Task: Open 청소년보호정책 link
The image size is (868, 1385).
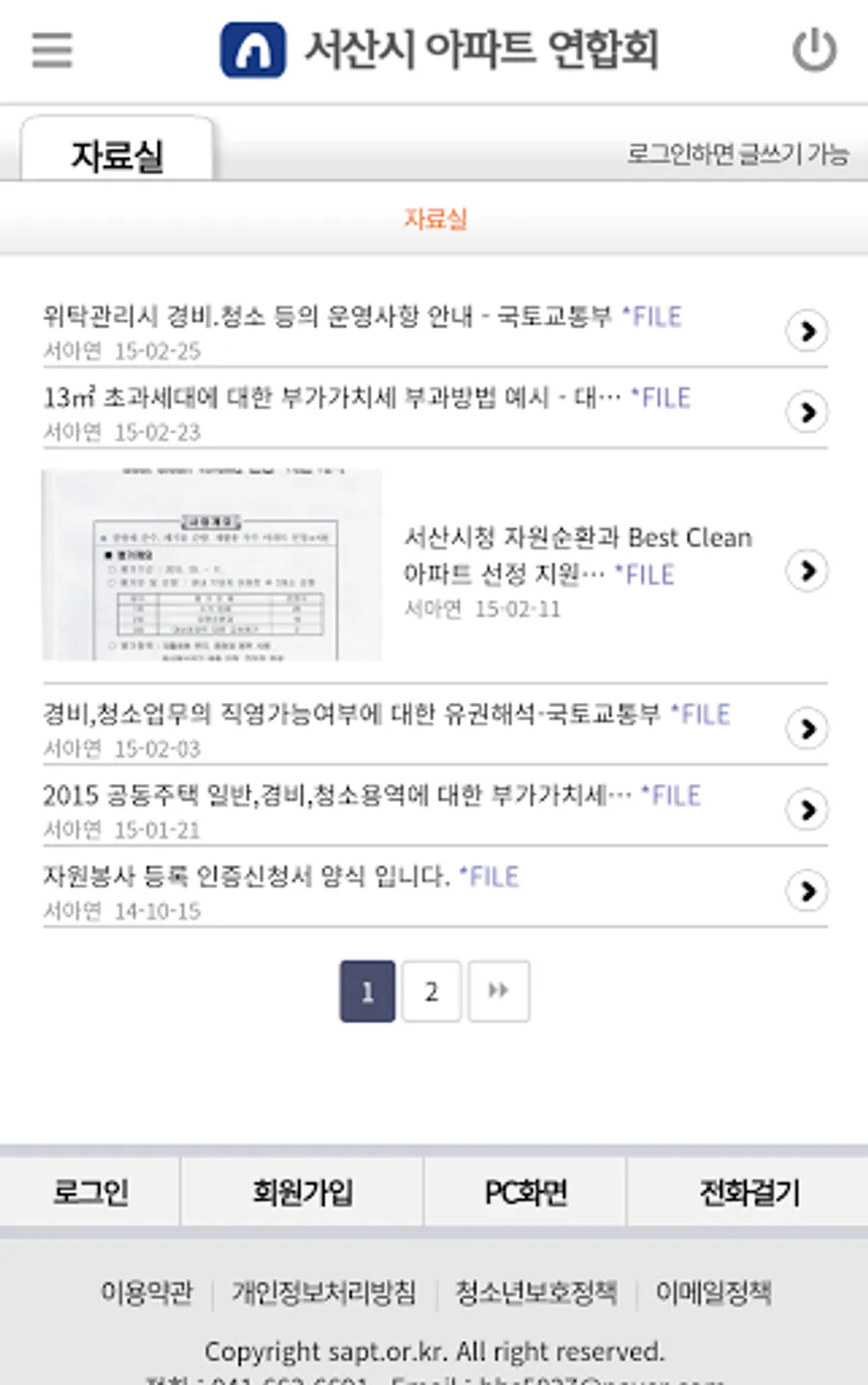Action: (x=536, y=1291)
